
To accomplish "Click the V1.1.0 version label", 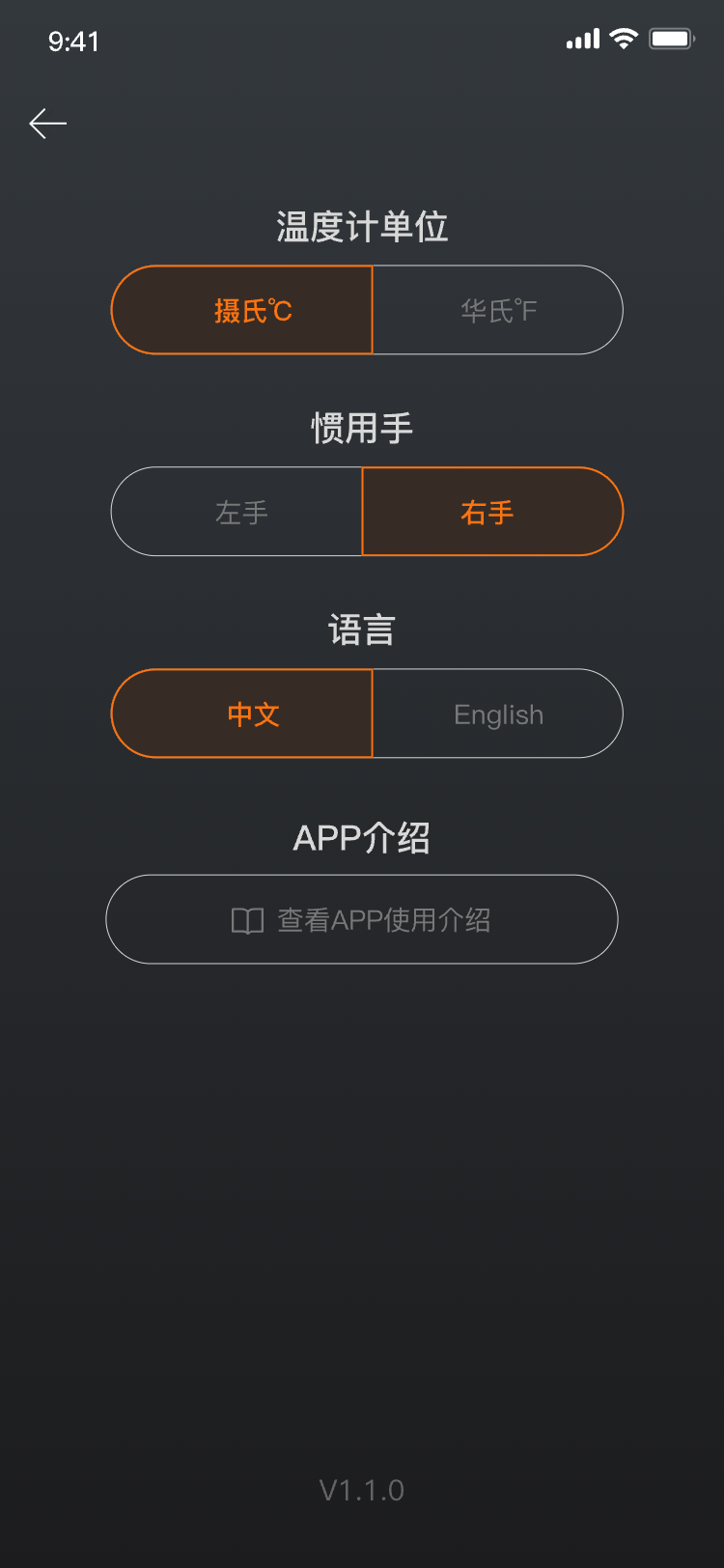I will coord(361,1489).
